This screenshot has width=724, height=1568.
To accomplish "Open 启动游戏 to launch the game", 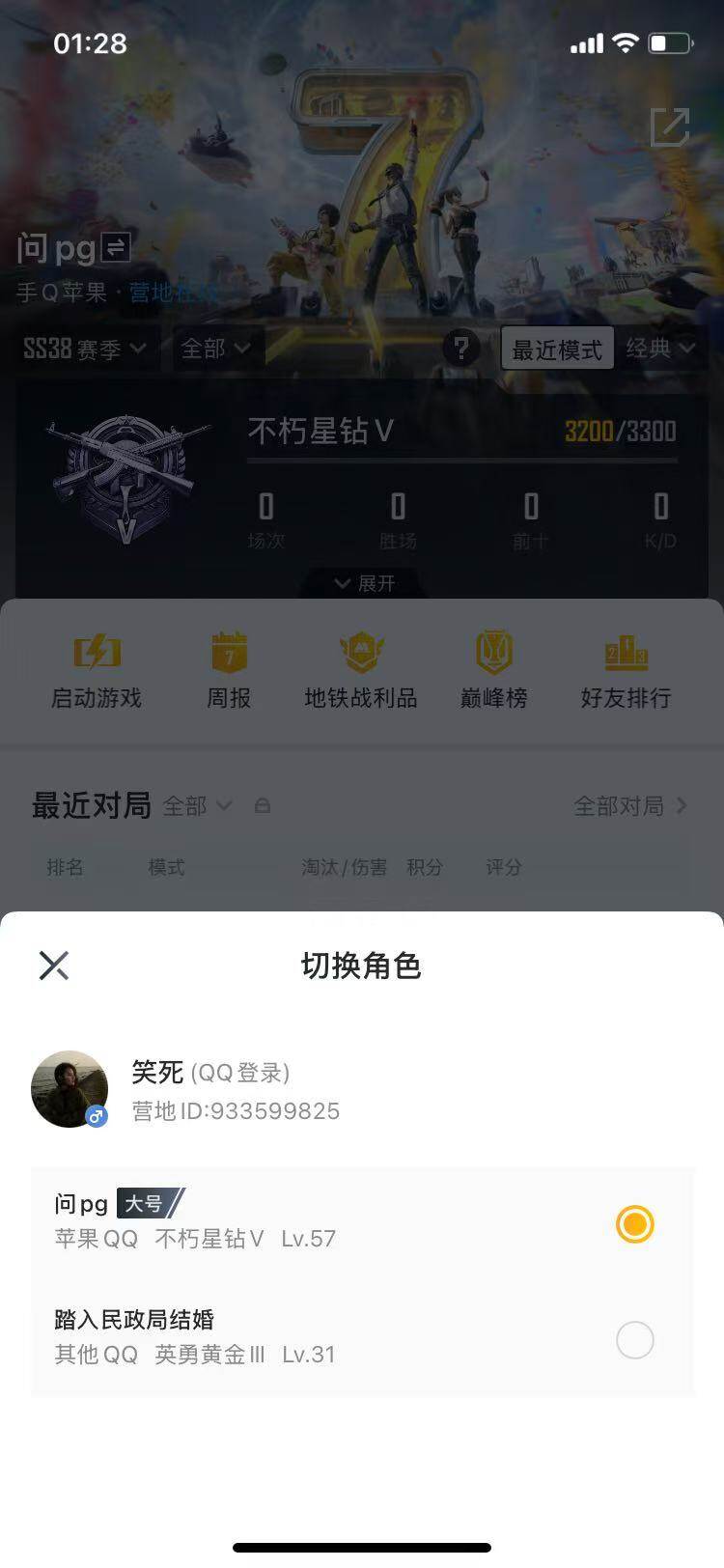I will click(96, 669).
